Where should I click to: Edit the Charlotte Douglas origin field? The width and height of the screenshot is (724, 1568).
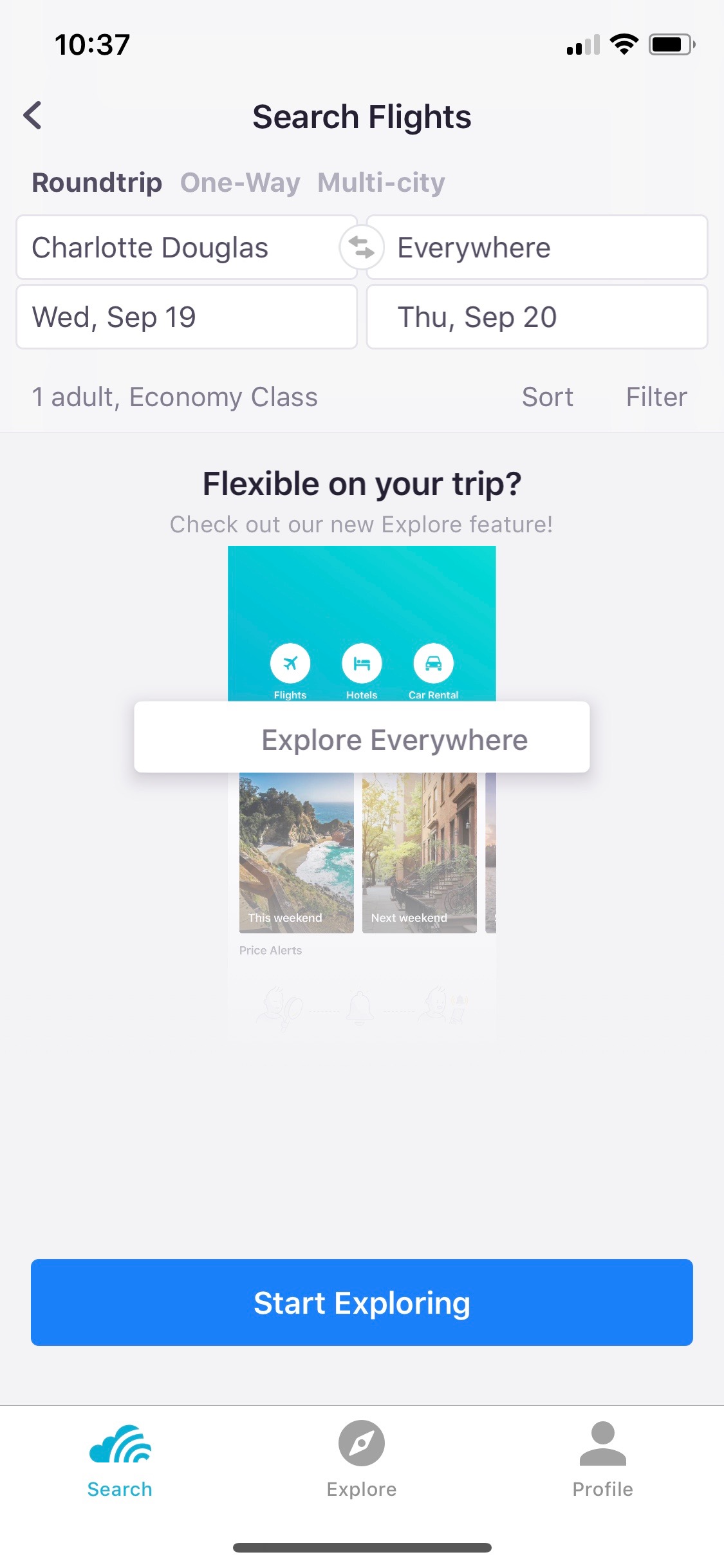(187, 248)
